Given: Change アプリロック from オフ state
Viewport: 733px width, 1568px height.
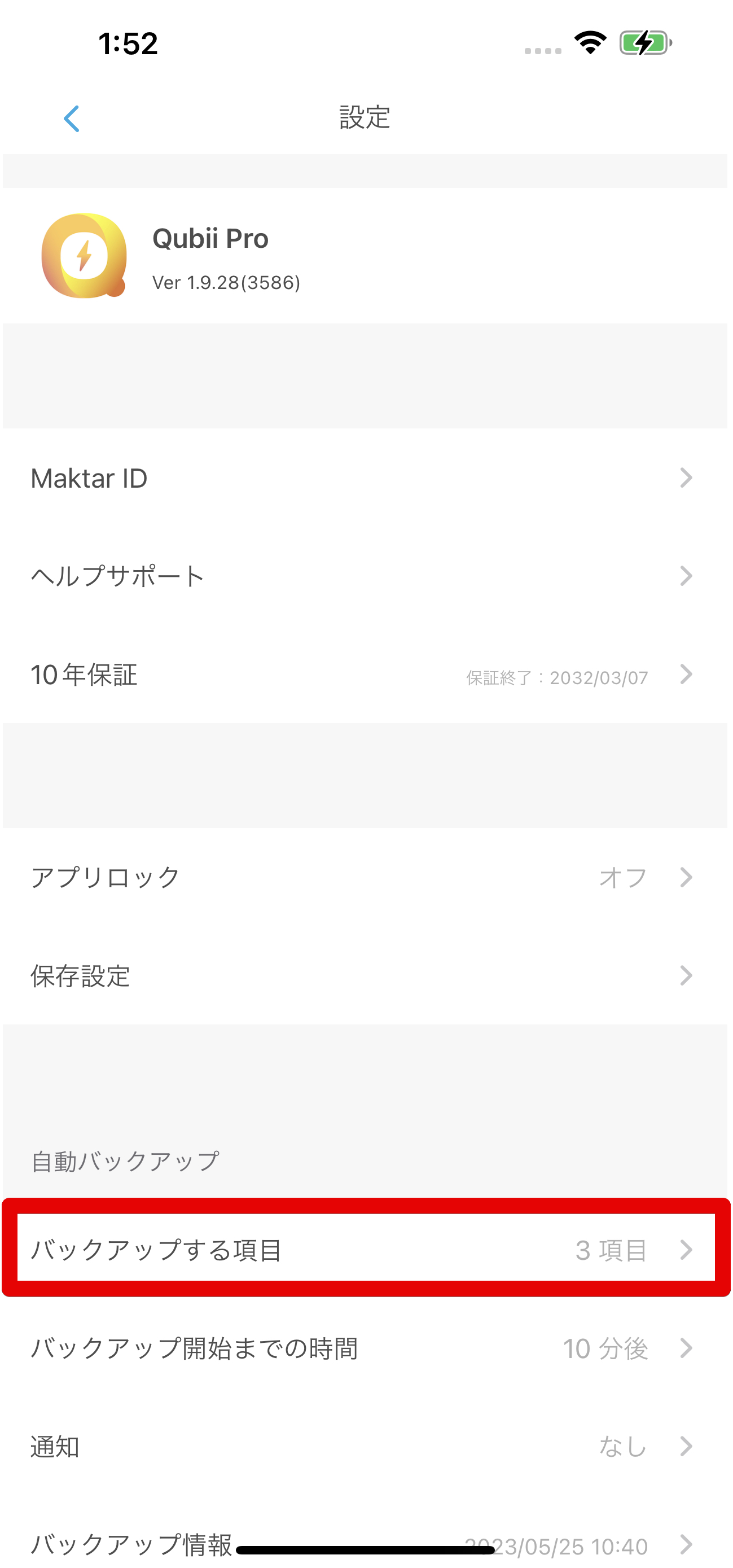Looking at the screenshot, I should 622,877.
